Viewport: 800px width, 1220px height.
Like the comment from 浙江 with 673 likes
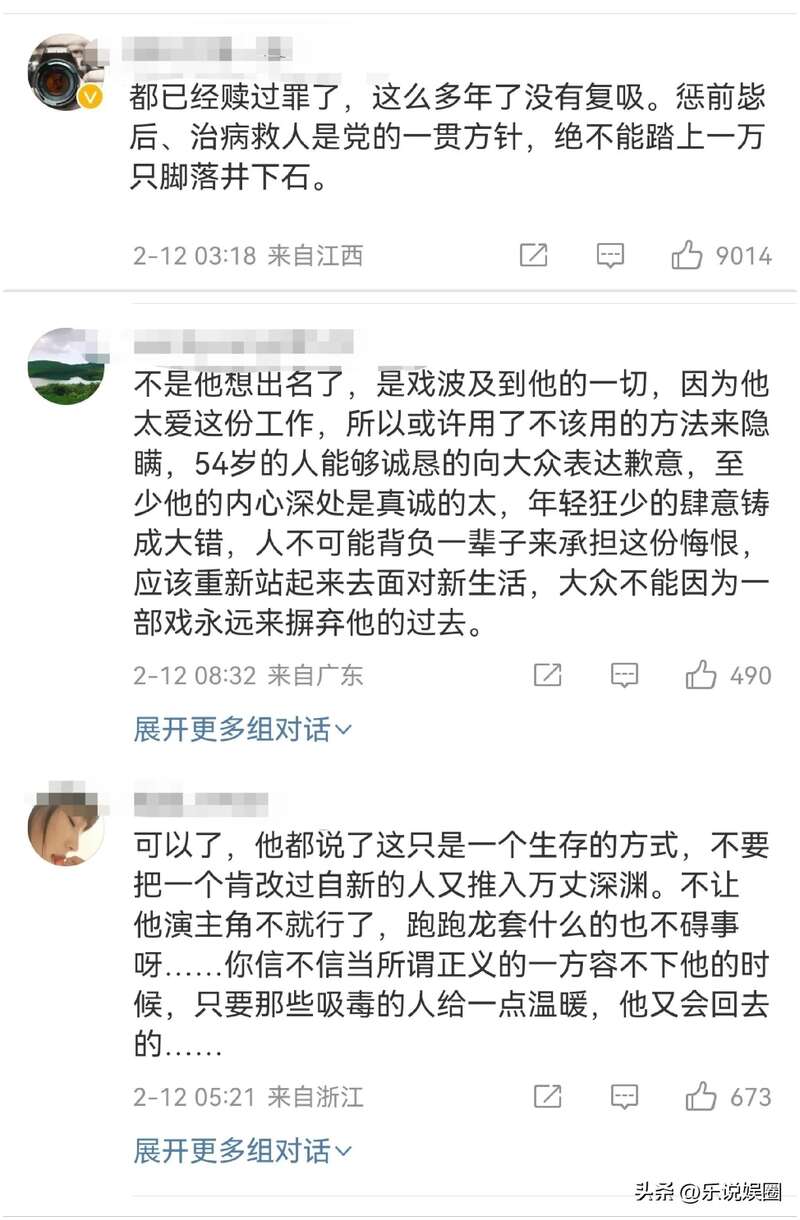pos(701,1096)
